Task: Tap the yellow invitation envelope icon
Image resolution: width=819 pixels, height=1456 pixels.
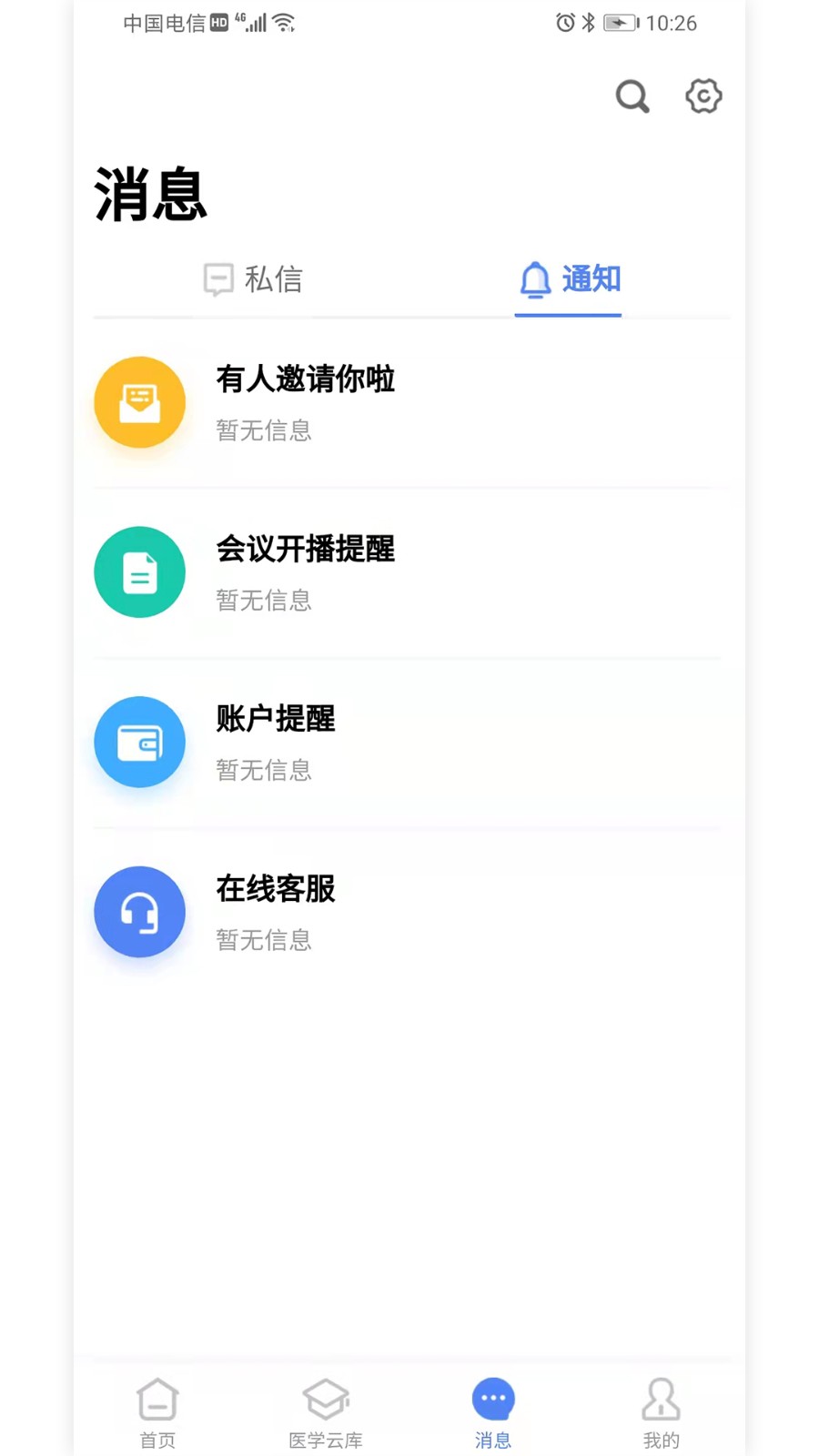Action: click(x=139, y=401)
